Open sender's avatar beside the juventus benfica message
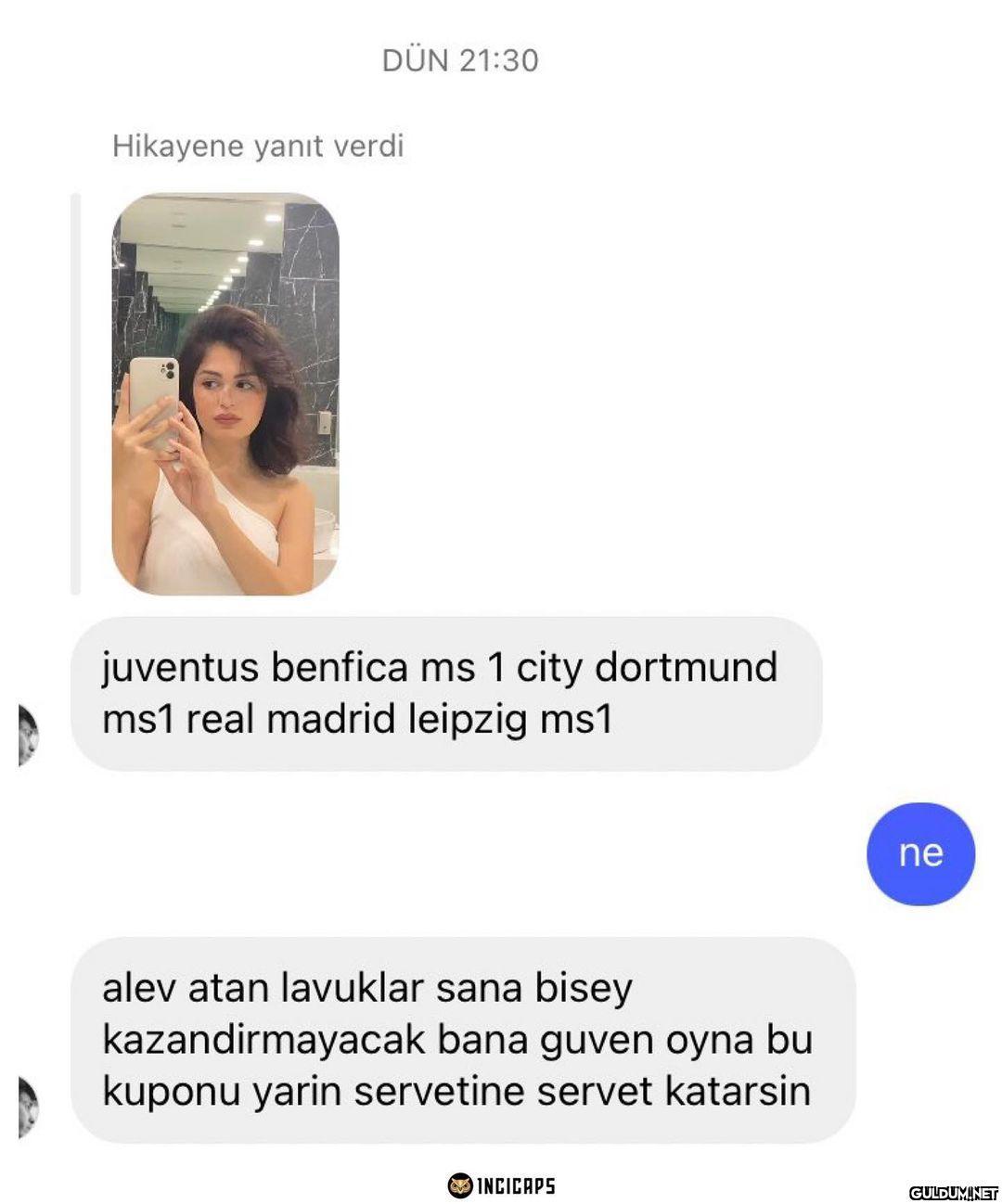1002x1204 pixels. (x=28, y=735)
